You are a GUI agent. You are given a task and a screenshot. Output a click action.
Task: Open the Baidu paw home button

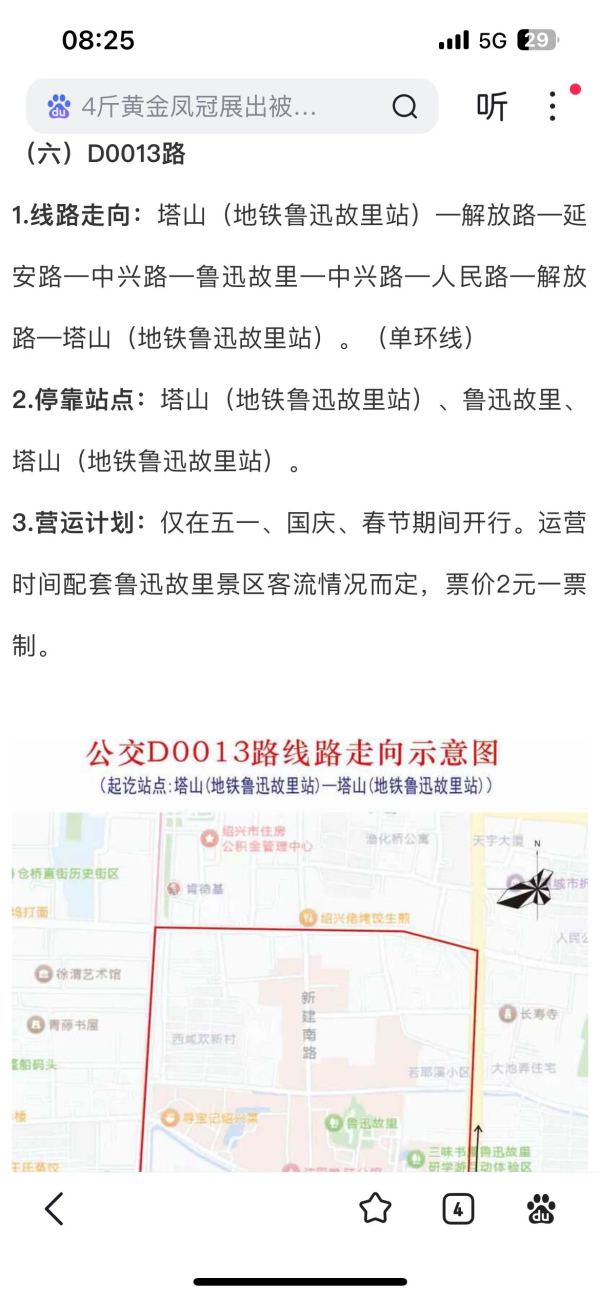click(x=541, y=1209)
